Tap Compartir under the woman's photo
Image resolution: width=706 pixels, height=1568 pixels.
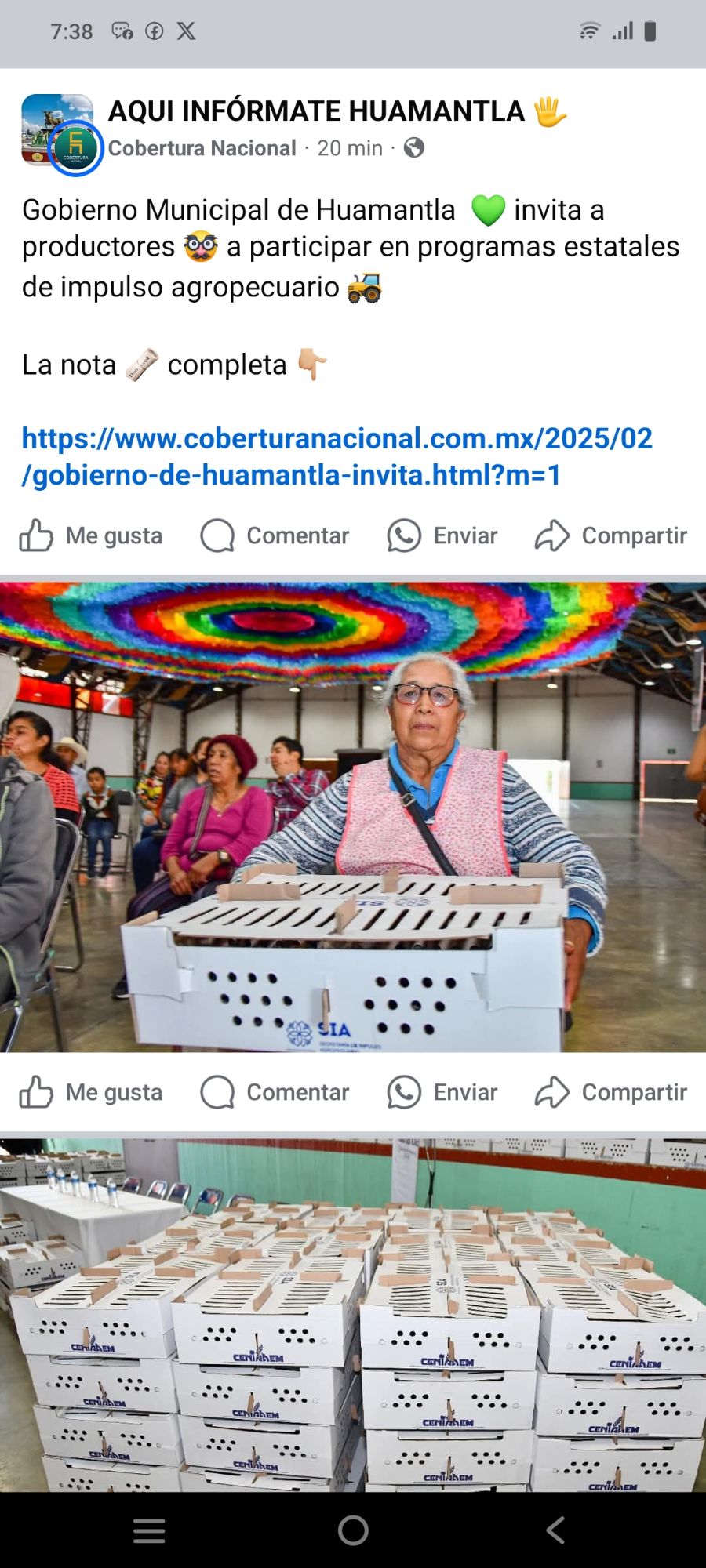click(611, 1093)
